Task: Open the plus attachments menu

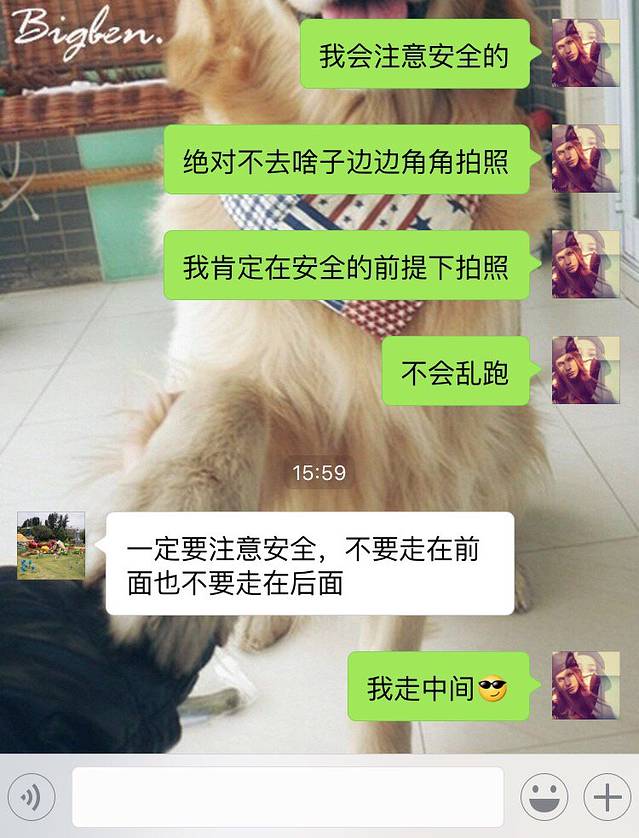Action: pos(607,797)
